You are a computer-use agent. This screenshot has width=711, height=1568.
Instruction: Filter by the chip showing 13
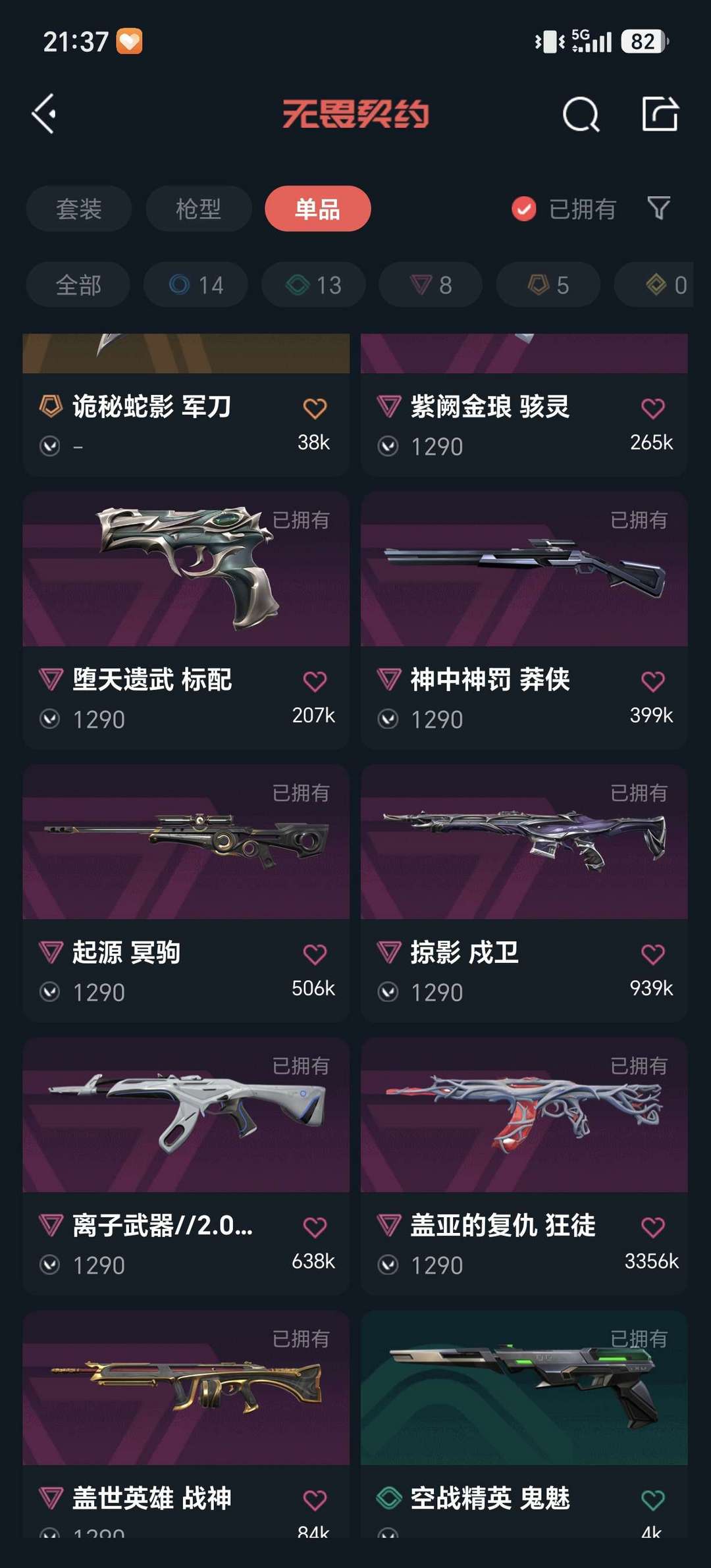tap(313, 284)
